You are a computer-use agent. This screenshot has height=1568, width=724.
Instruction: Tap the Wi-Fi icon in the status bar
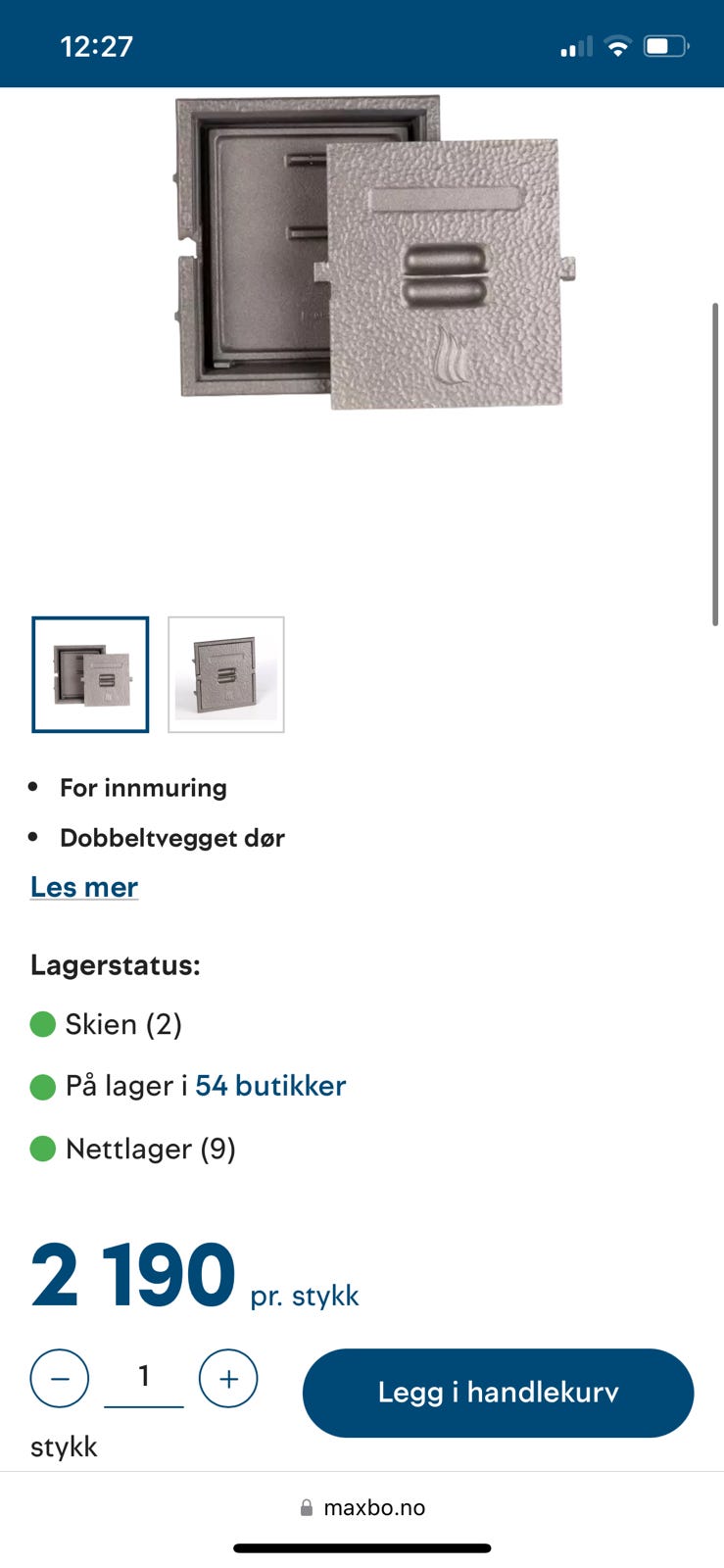[x=617, y=44]
